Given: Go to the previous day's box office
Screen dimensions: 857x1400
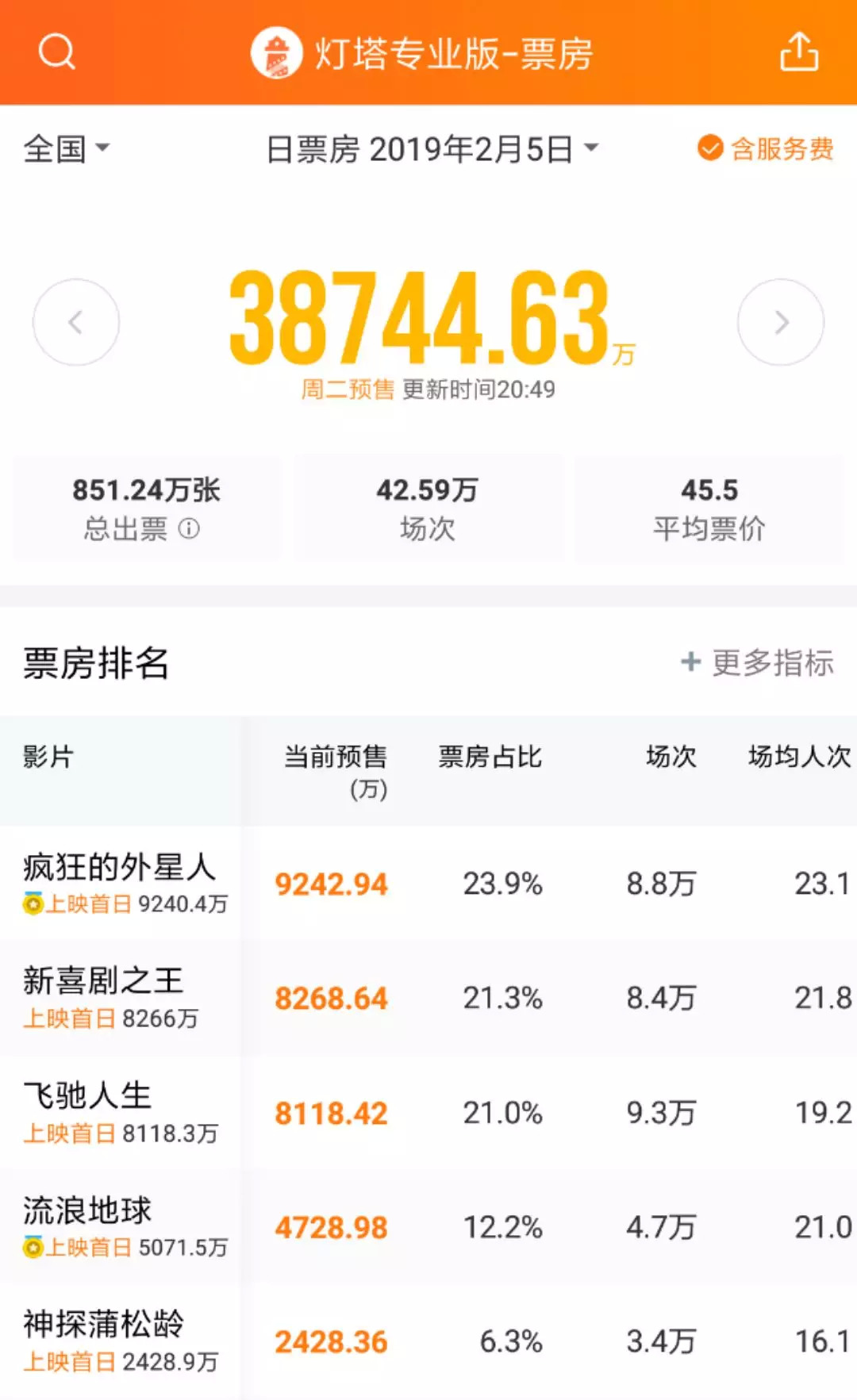Looking at the screenshot, I should pos(76,322).
